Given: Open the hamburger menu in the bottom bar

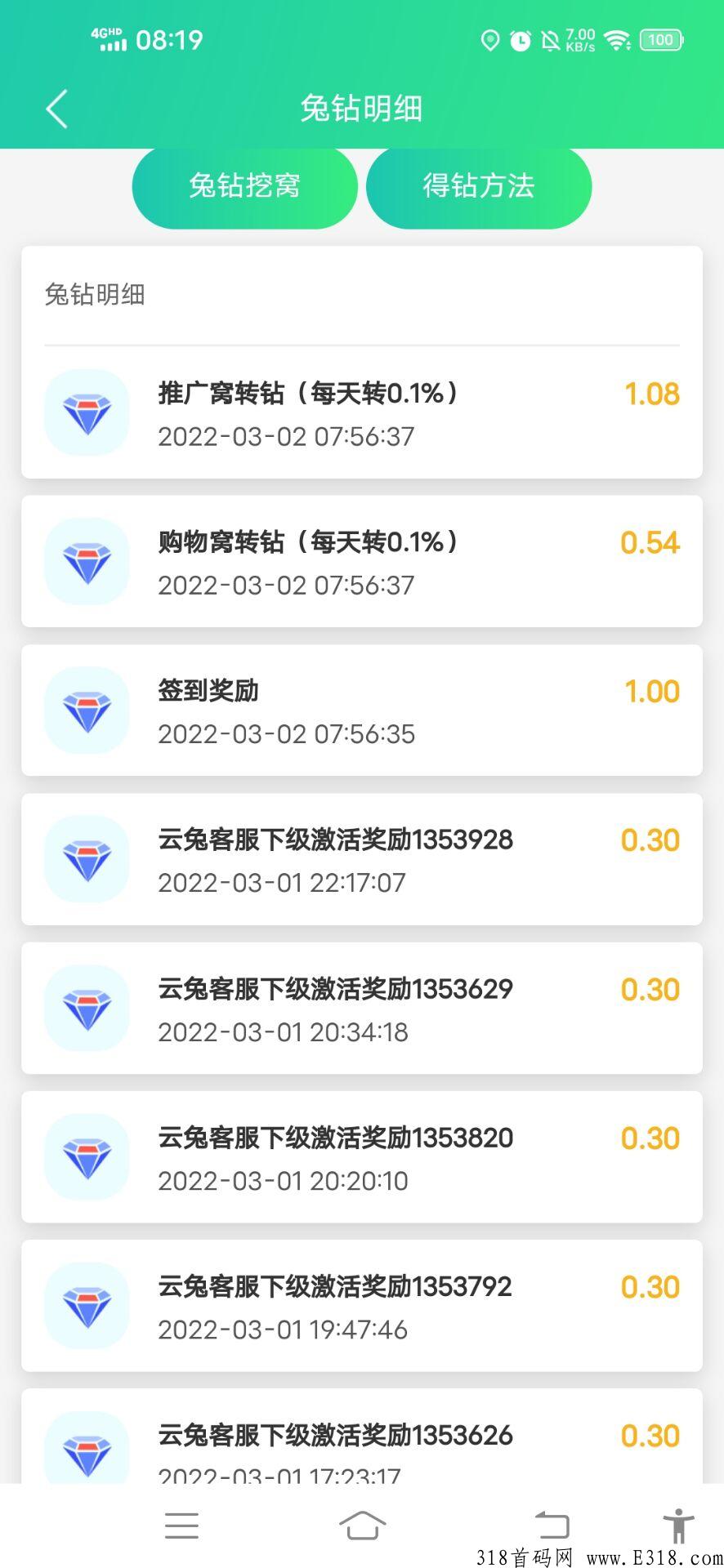Looking at the screenshot, I should 181,1526.
